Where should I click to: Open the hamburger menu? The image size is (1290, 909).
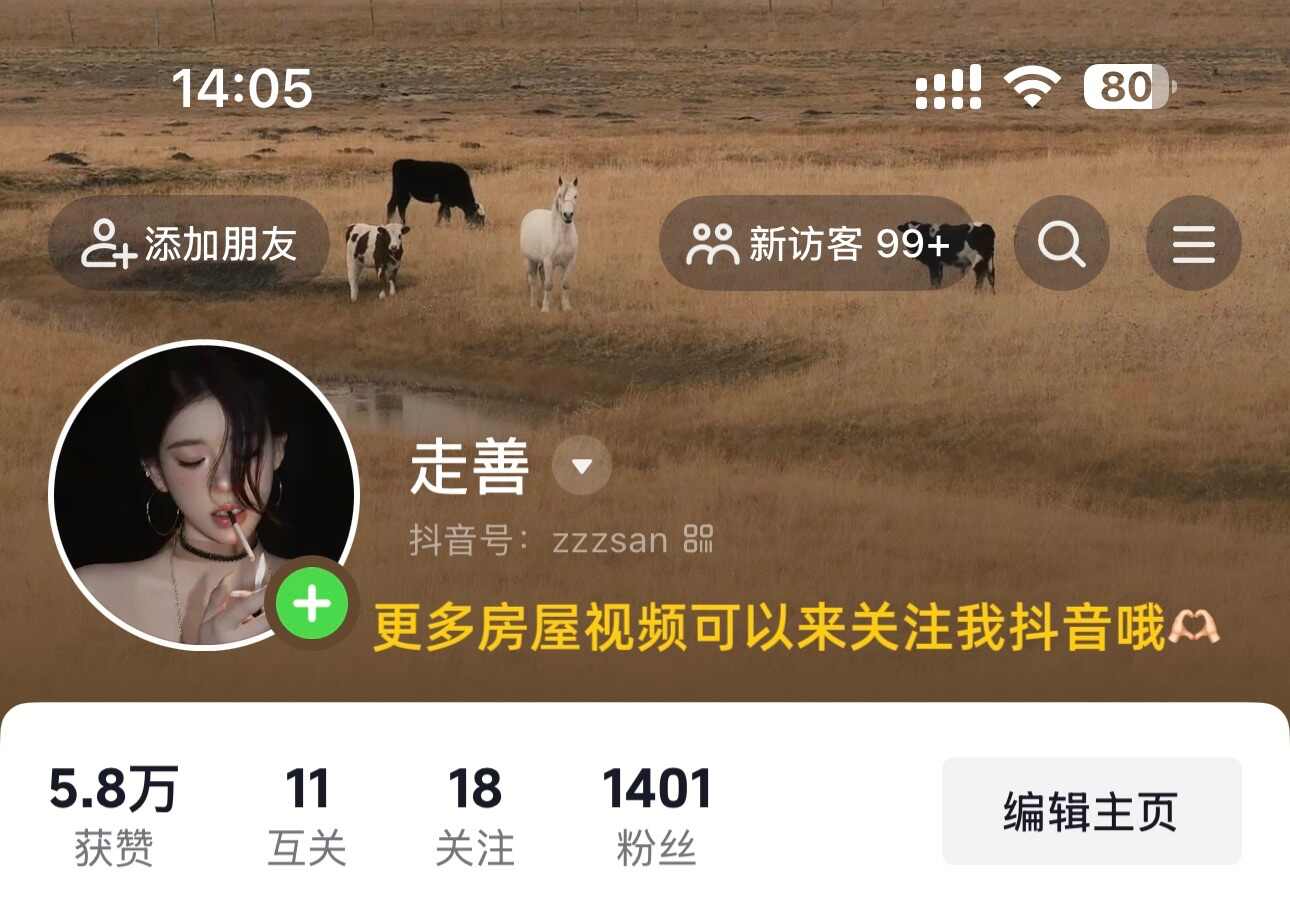click(1193, 243)
